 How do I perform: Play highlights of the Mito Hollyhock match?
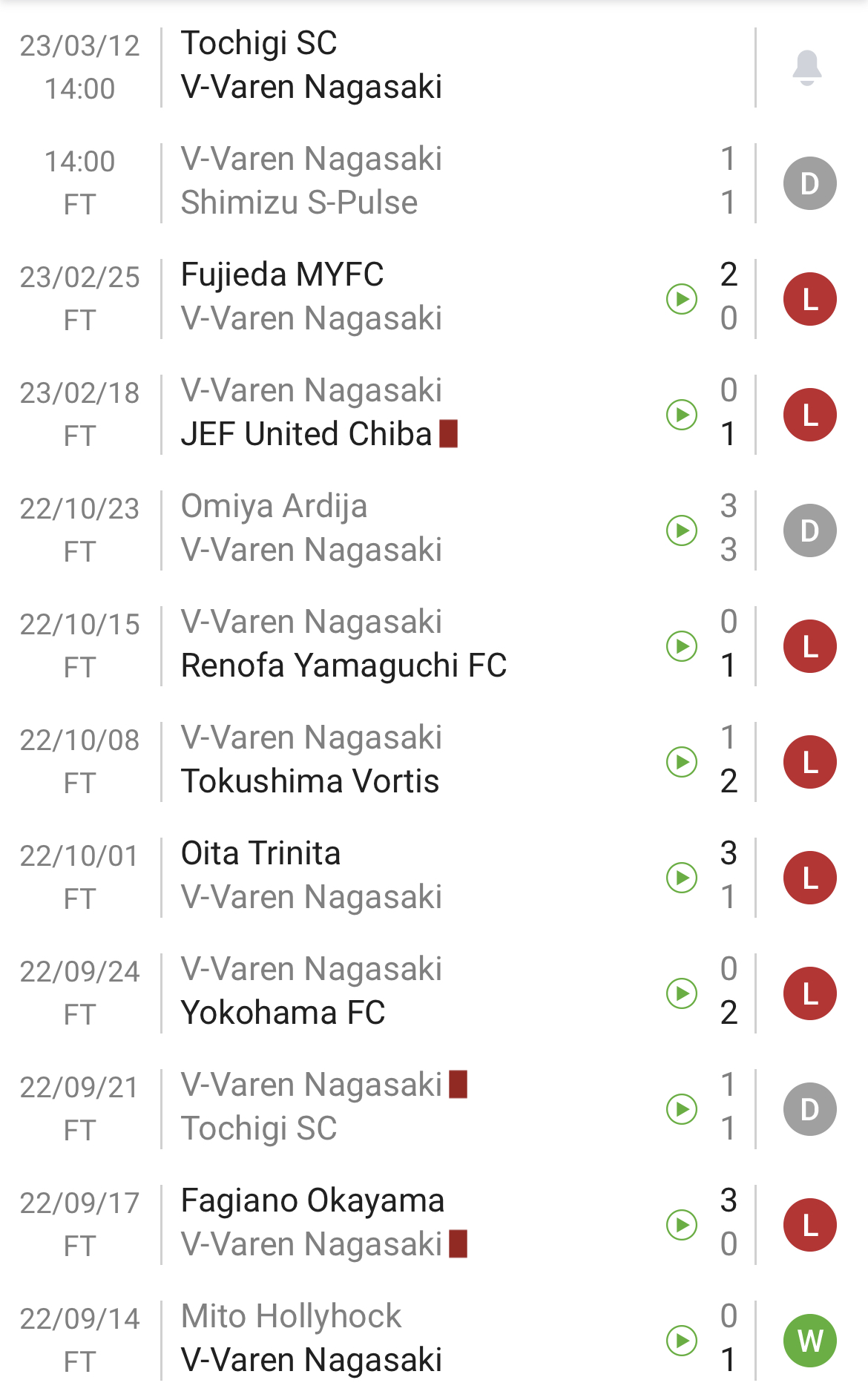682,1341
